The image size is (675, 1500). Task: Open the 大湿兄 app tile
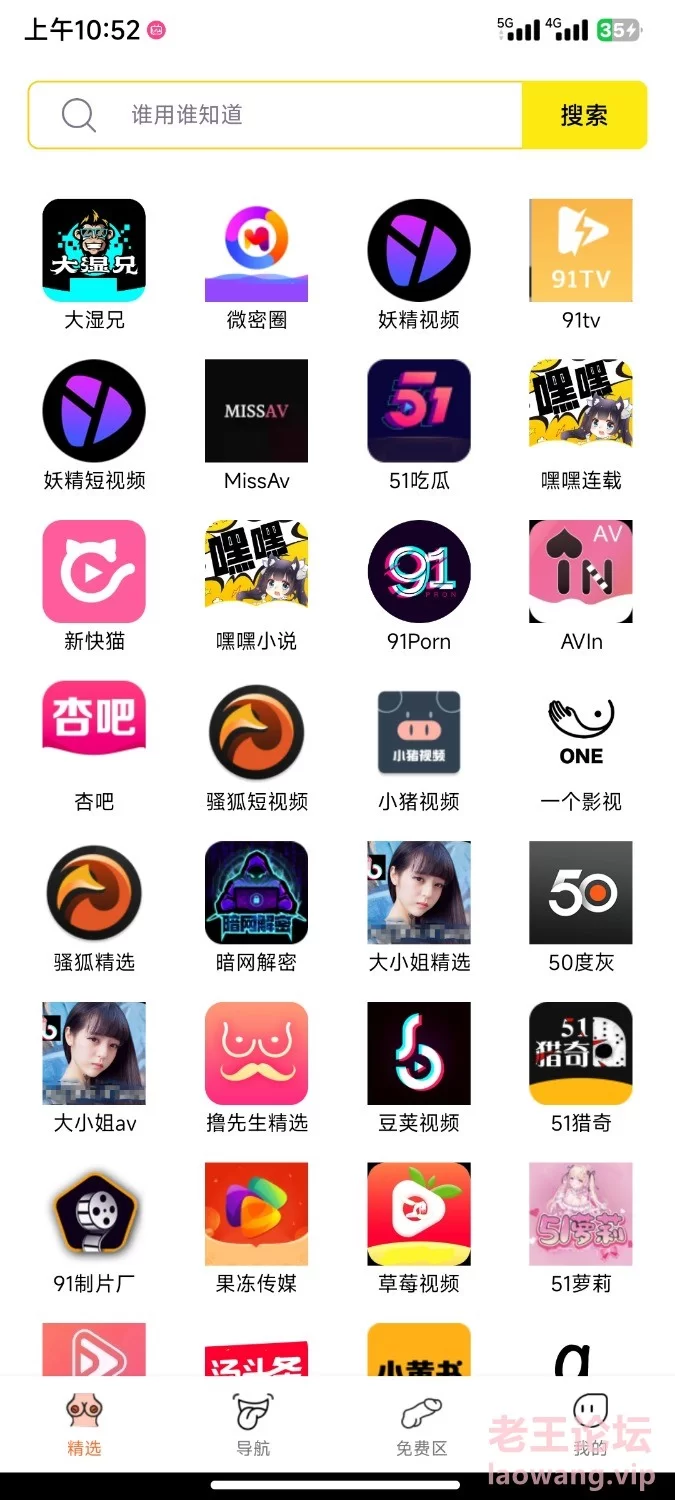94,265
